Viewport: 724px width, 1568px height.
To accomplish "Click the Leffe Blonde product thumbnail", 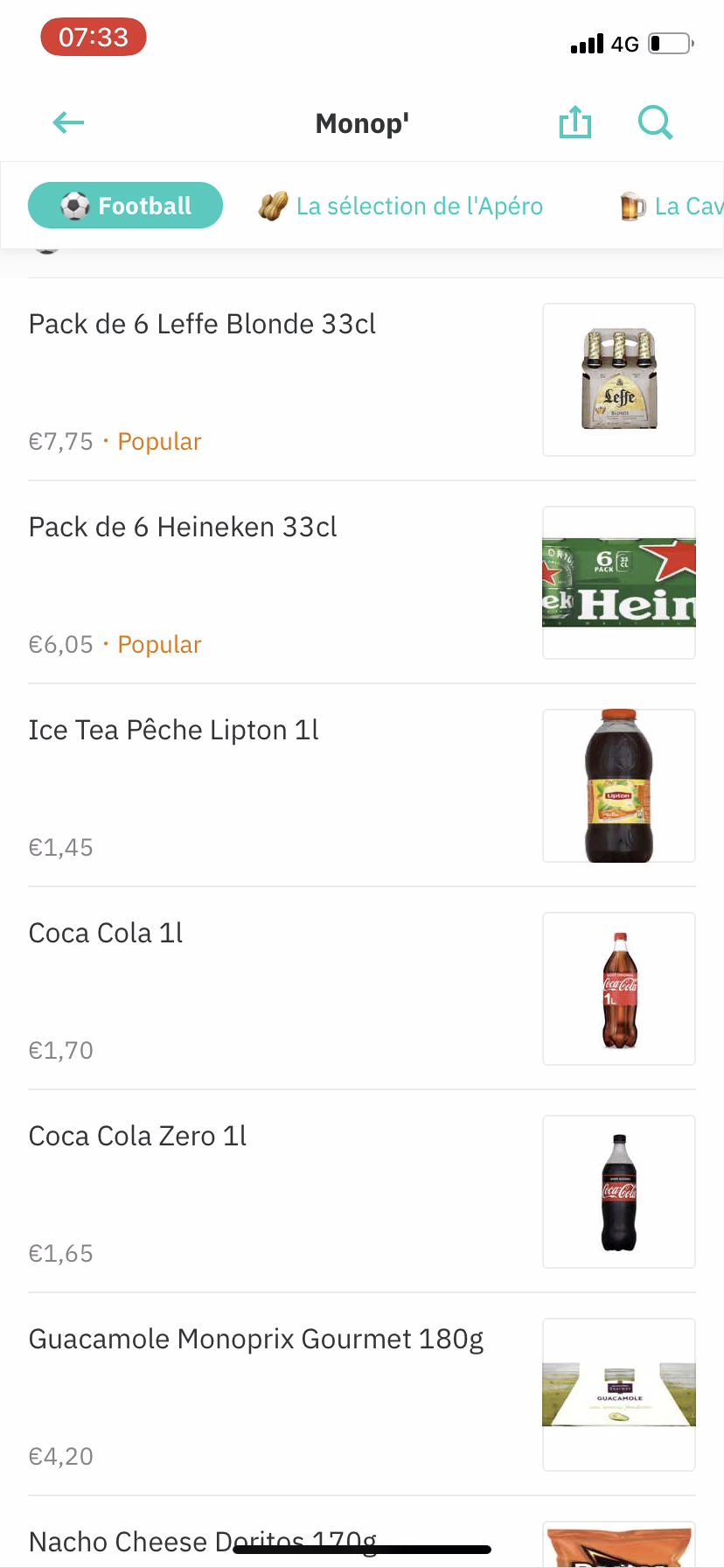I will (x=618, y=379).
